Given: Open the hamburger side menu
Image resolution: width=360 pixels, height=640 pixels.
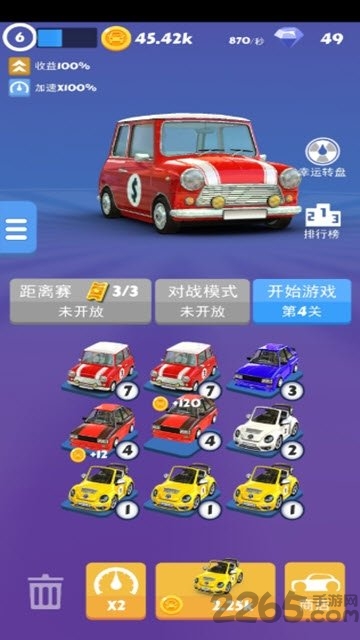Looking at the screenshot, I should (17, 227).
